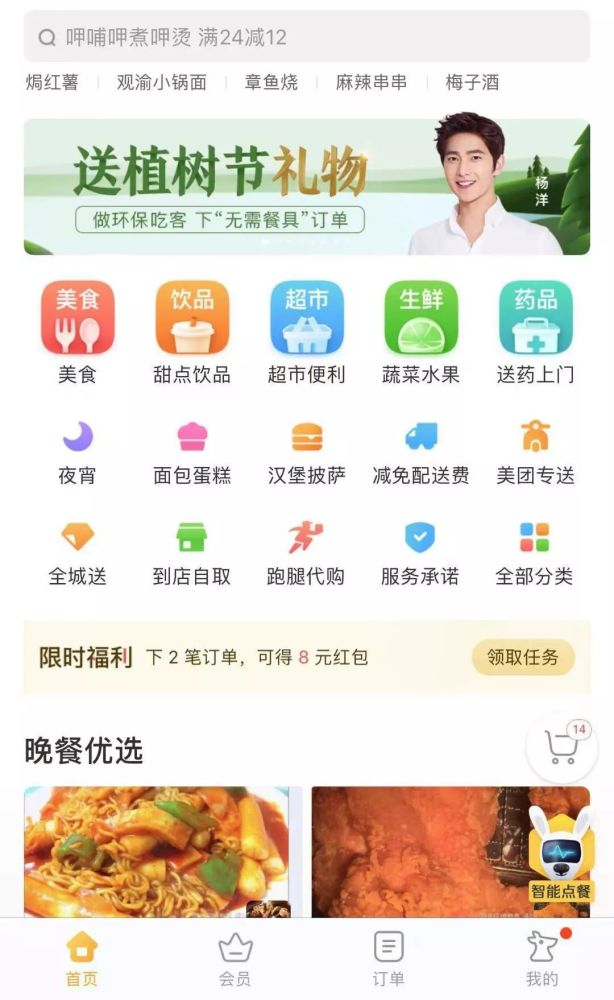Viewport: 614px width, 1000px height.
Task: Open the 蔬菜水果 category
Action: pos(421,333)
